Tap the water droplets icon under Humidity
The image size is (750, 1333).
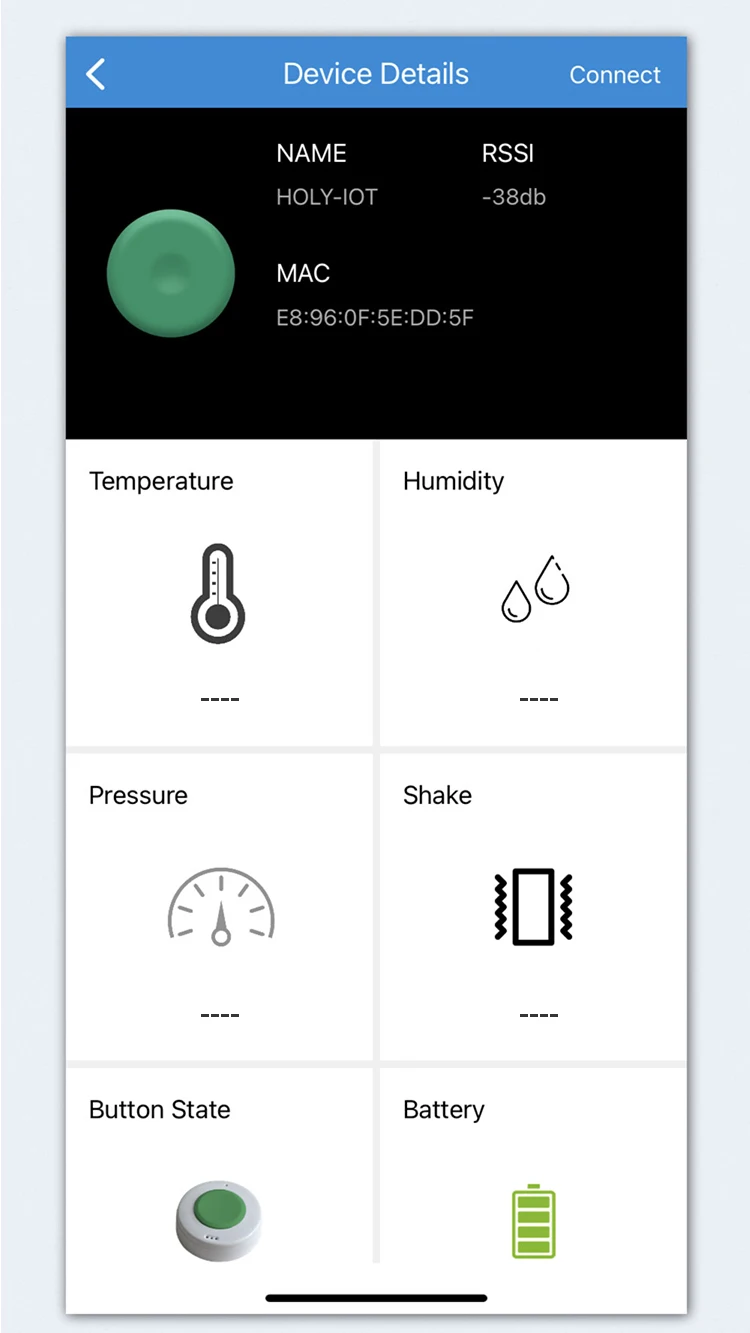tap(533, 586)
